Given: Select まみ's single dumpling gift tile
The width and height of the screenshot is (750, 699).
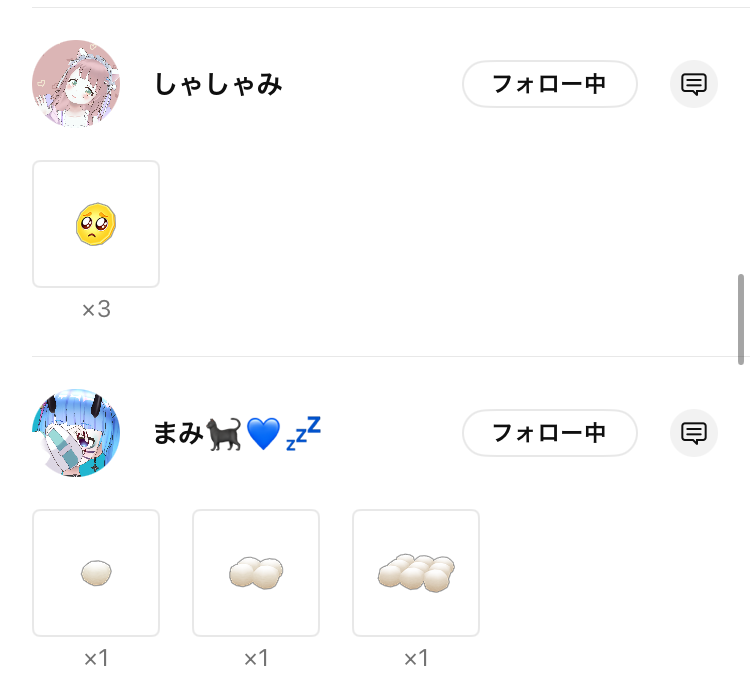Looking at the screenshot, I should (96, 573).
